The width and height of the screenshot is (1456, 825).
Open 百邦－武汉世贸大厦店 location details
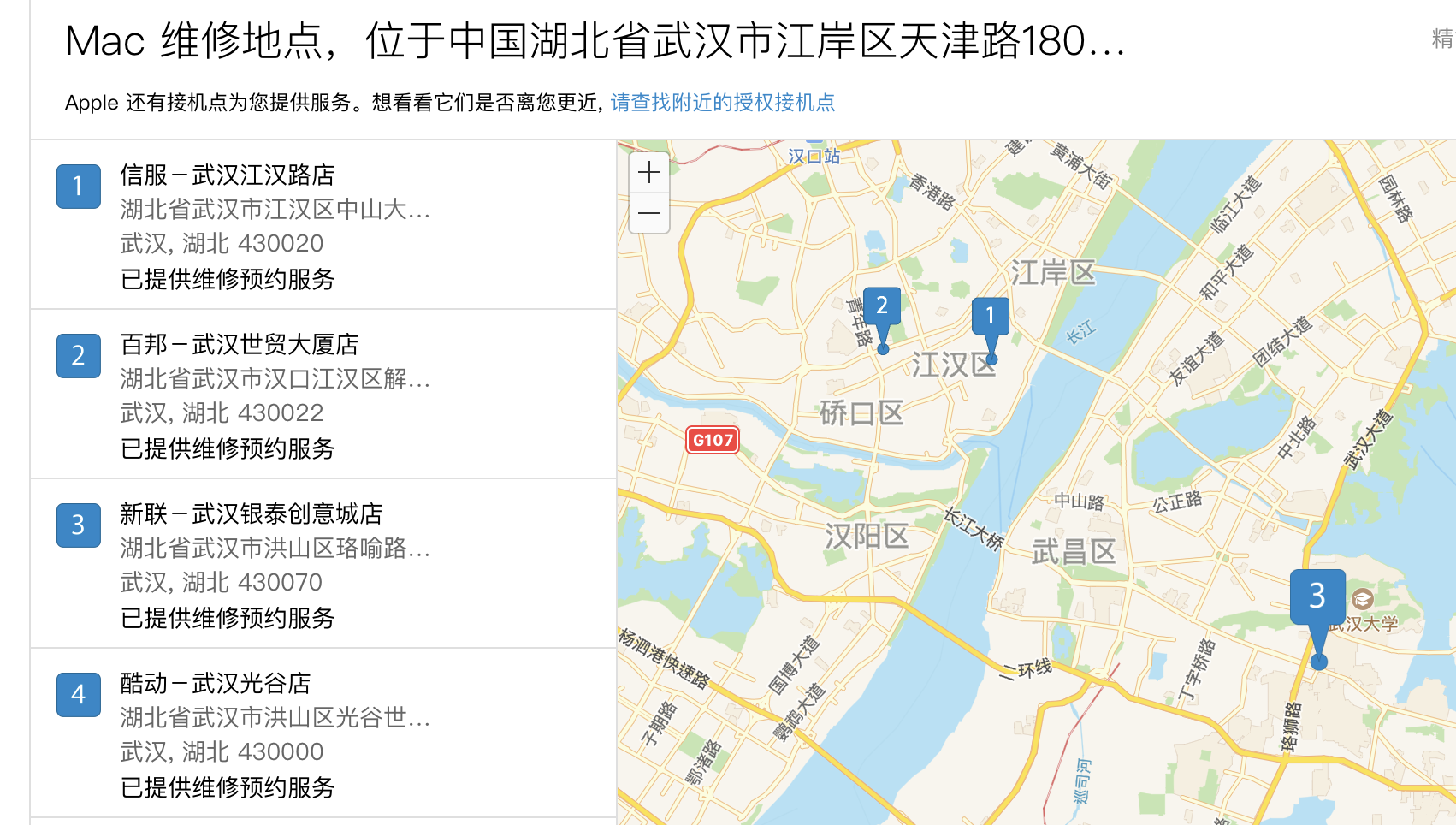240,345
